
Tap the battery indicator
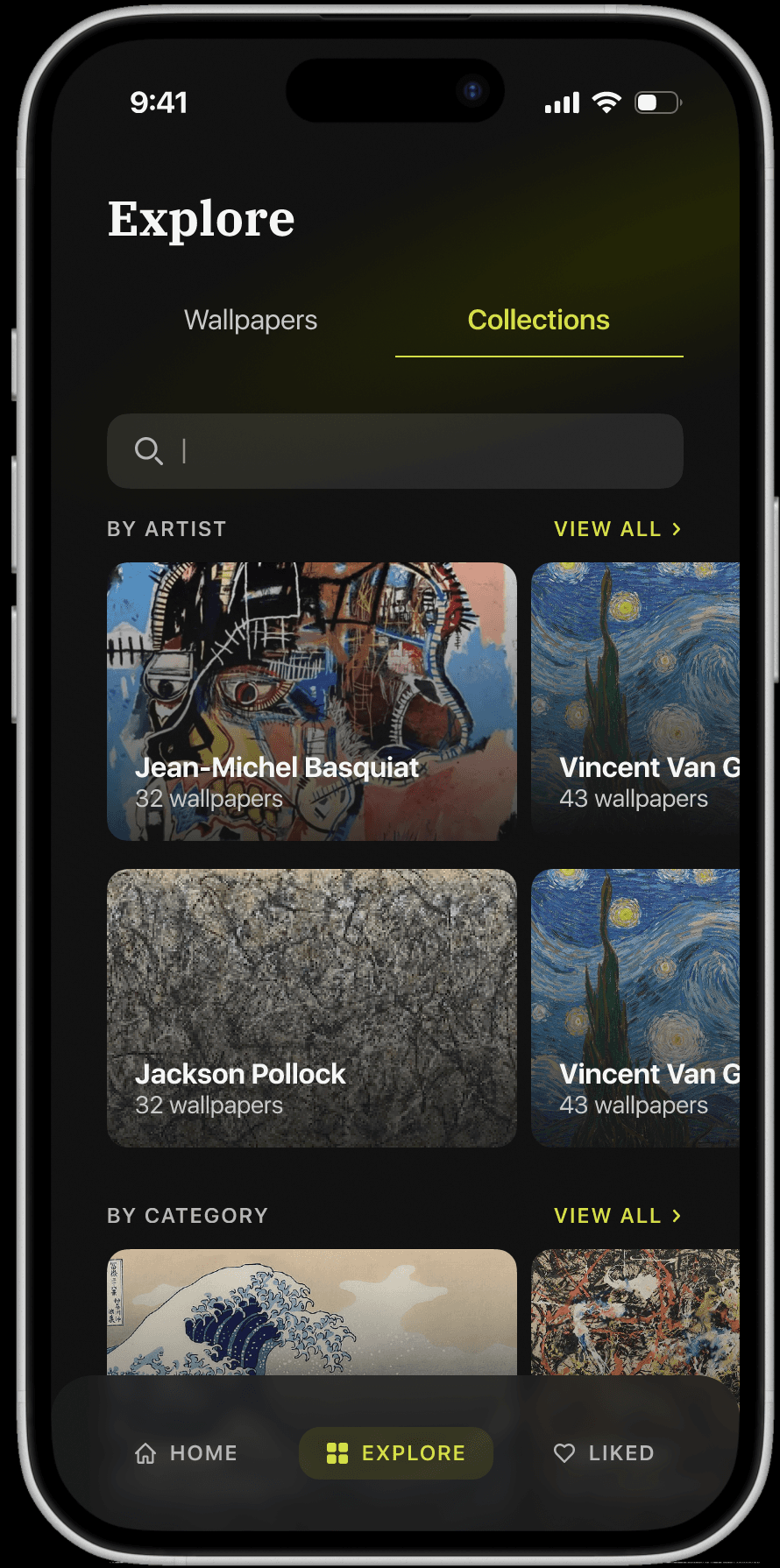pos(658,102)
